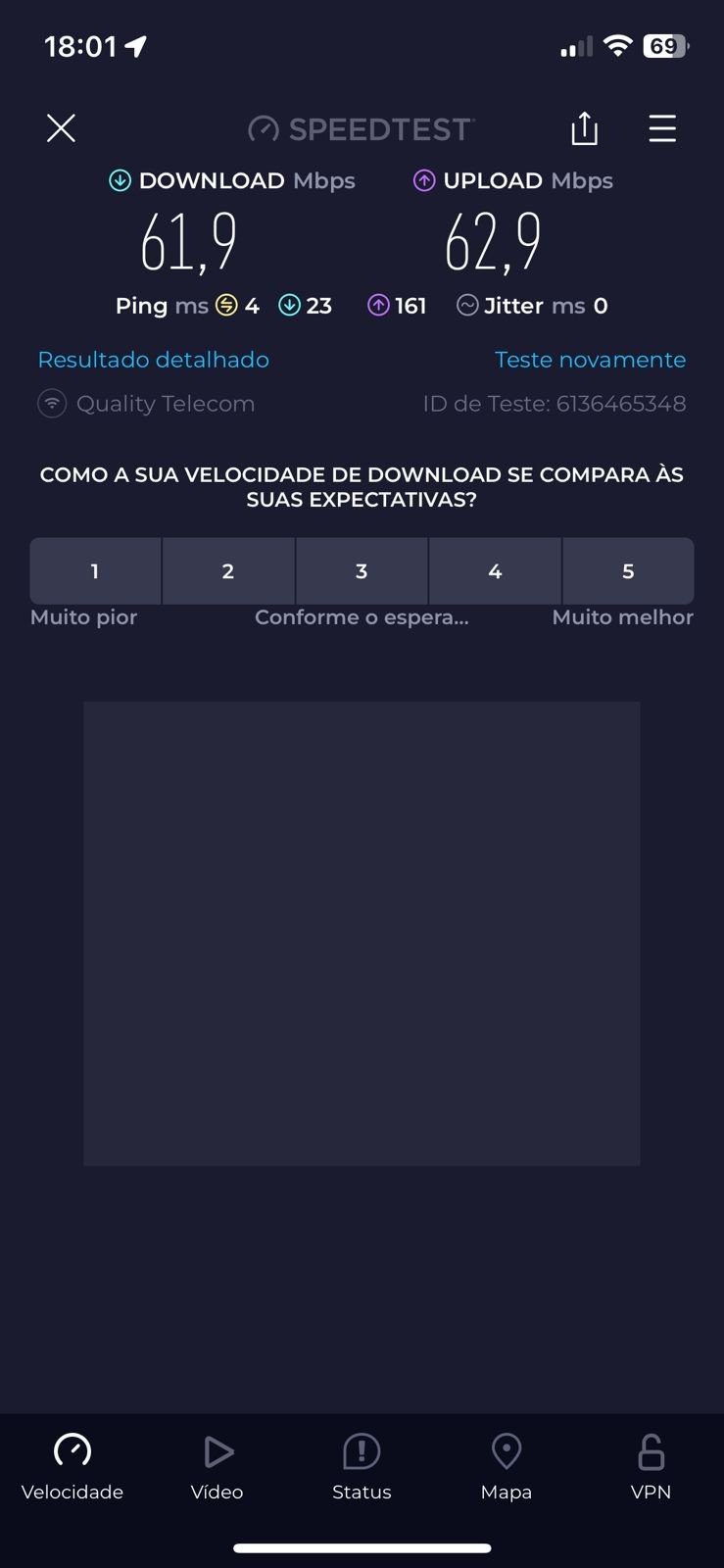The width and height of the screenshot is (724, 1568).
Task: Close the speed test result
Action: 61,128
